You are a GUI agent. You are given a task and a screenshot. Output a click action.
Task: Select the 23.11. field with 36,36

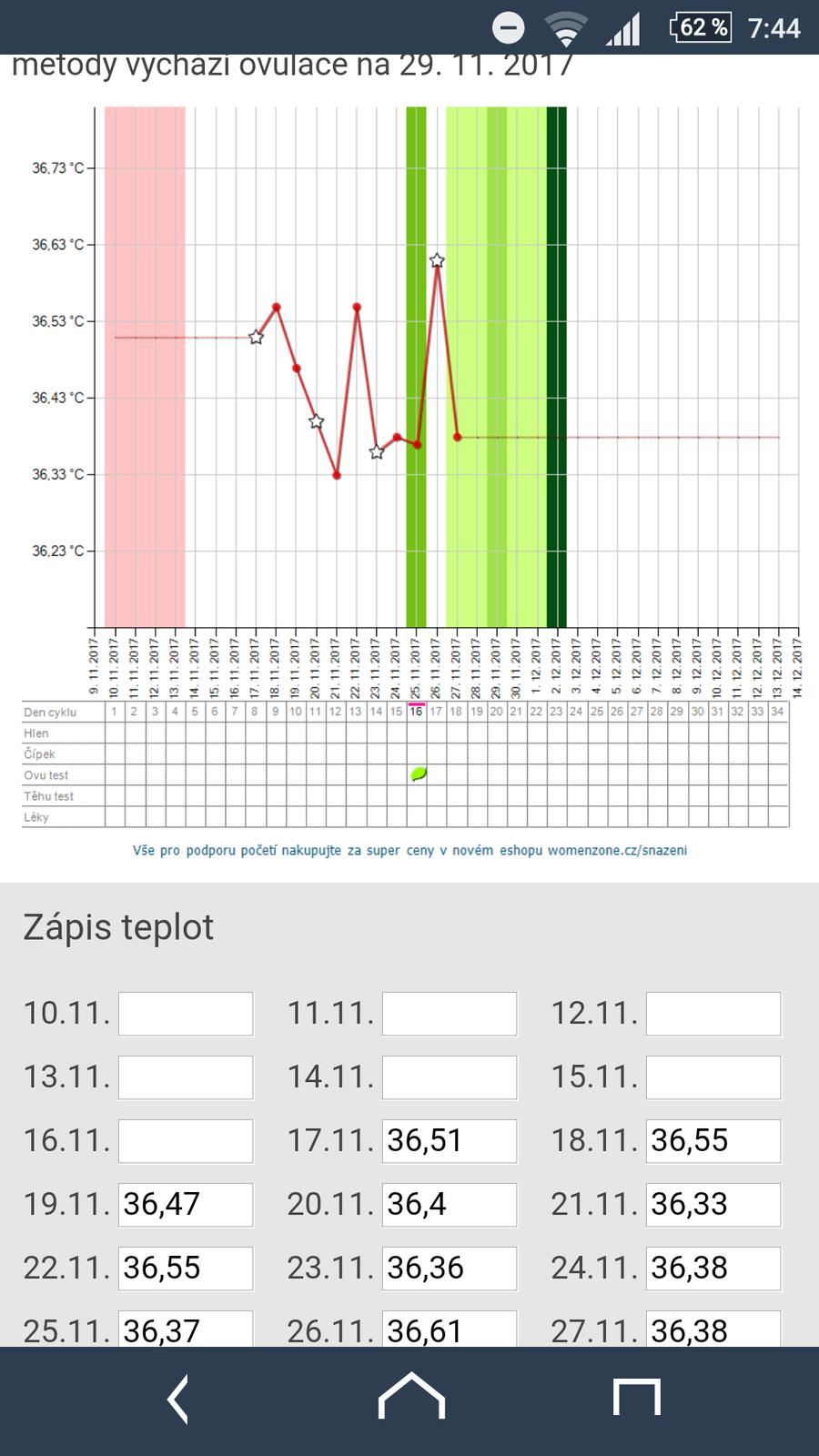450,1269
